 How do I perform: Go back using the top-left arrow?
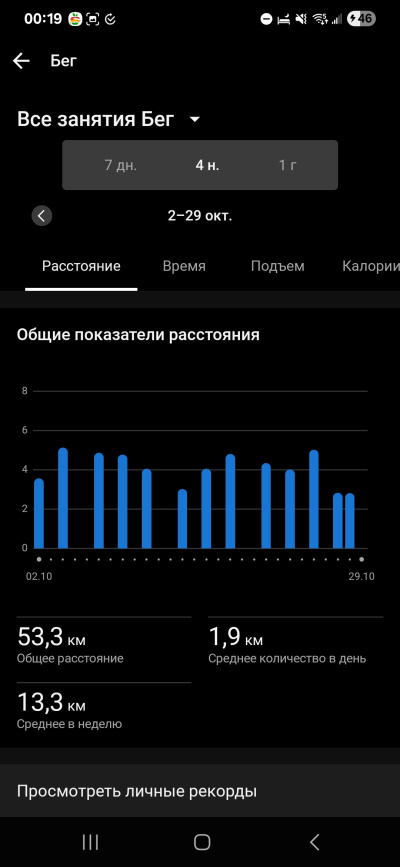[21, 61]
